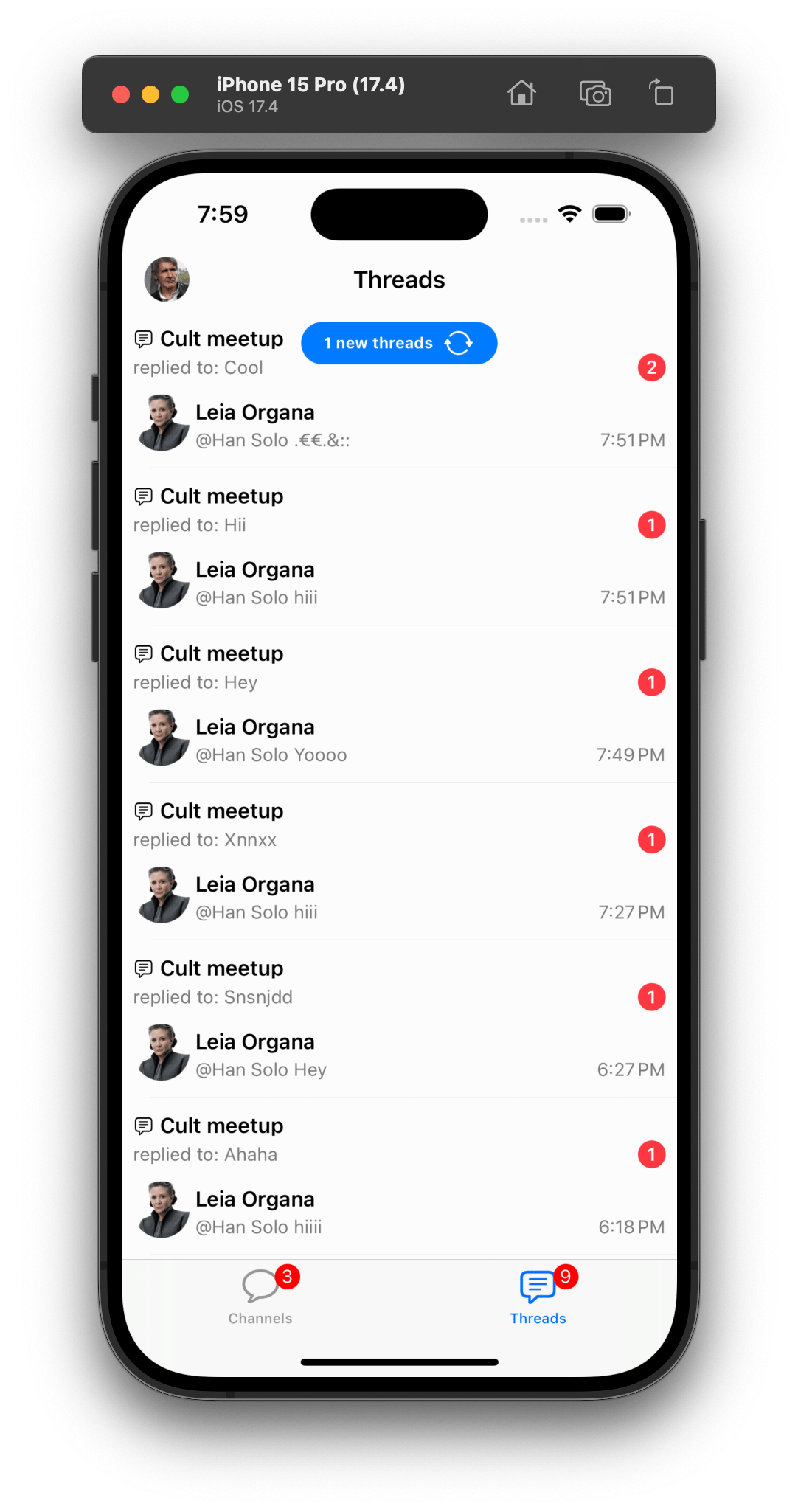Open the user profile avatar
798x1512 pixels.
pos(167,280)
